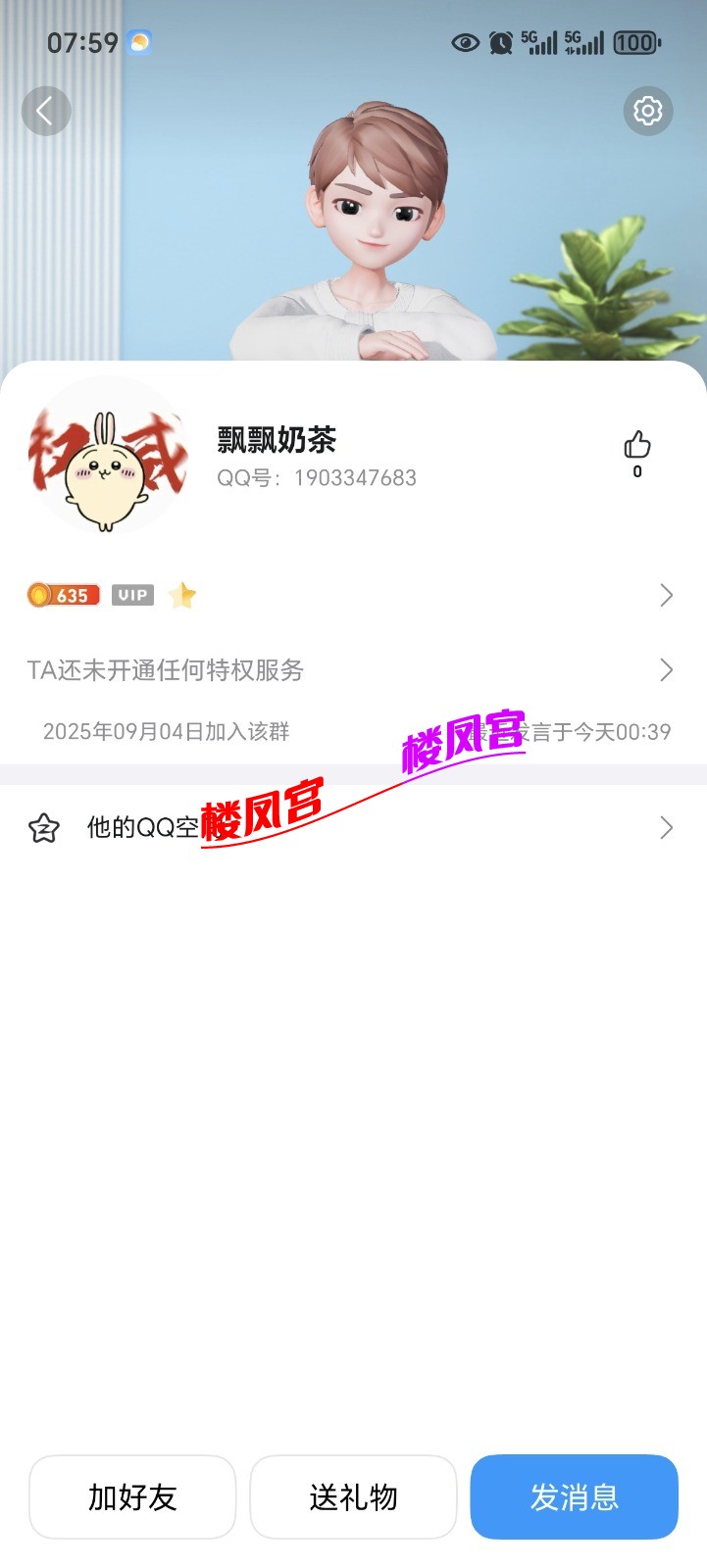Viewport: 707px width, 1568px height.
Task: Open profile settings via gear icon
Action: pos(647,111)
